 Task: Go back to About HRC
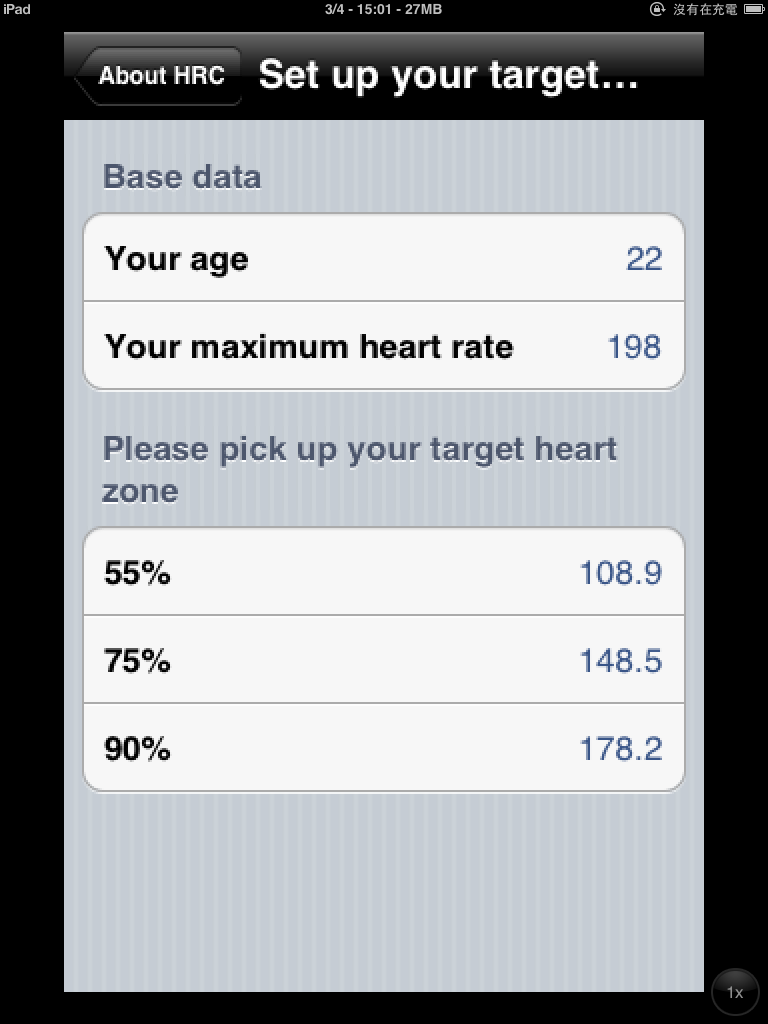159,76
